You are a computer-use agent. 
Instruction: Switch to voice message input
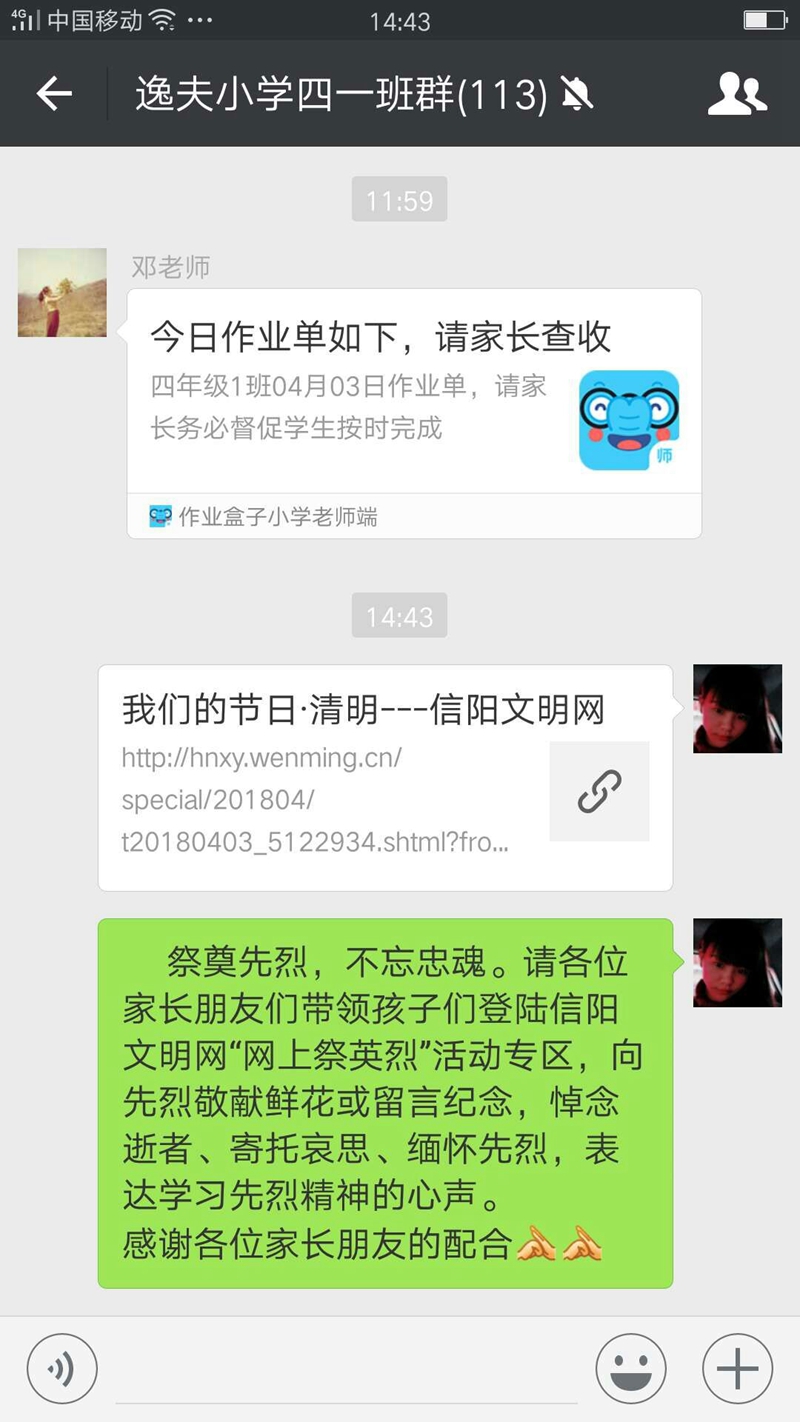click(x=62, y=1369)
